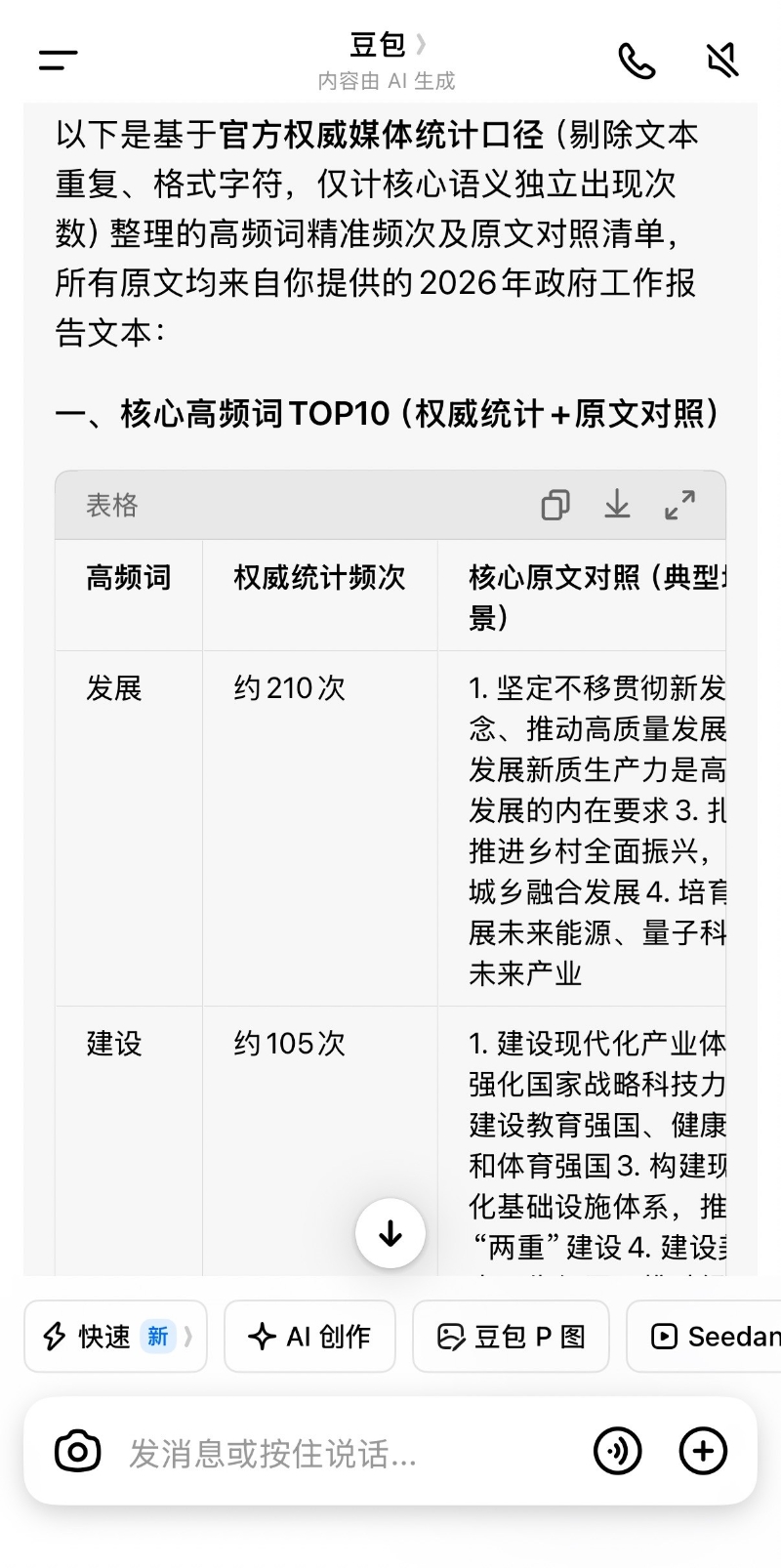781x1568 pixels.
Task: Open the 豆包 P 图 chip
Action: tap(511, 1336)
